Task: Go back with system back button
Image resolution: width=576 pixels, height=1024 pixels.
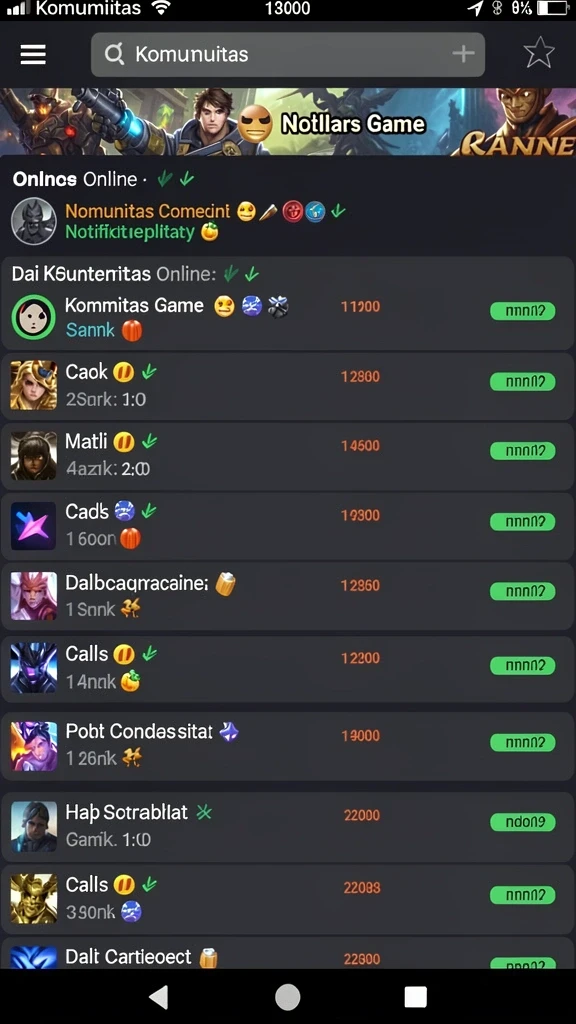Action: pyautogui.click(x=159, y=997)
